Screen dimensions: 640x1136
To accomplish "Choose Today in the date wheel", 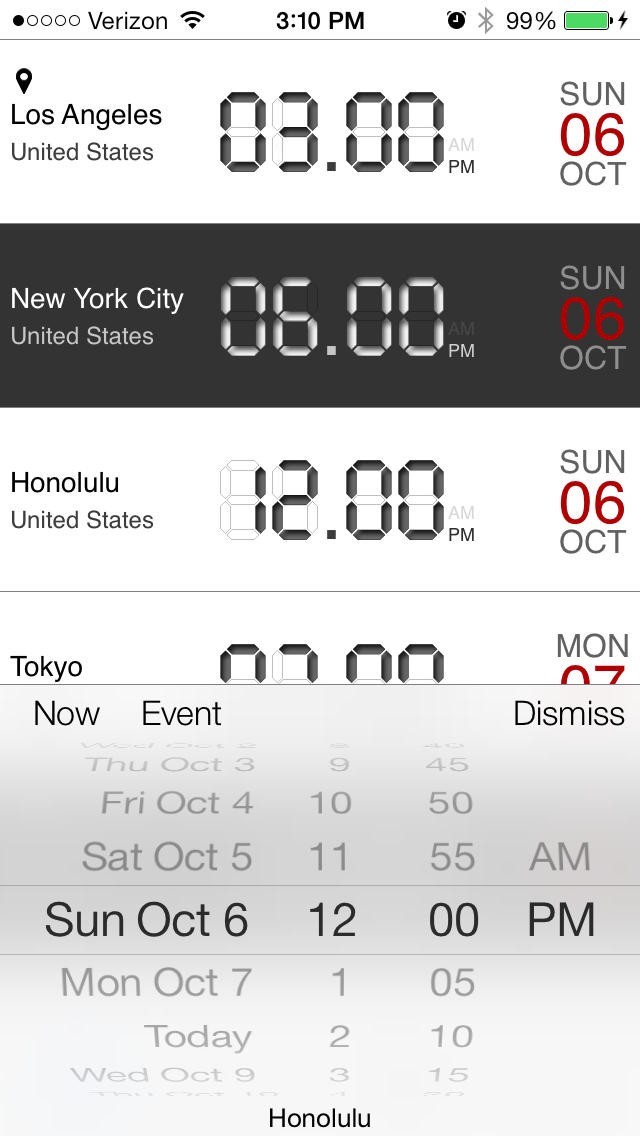I will coord(197,1037).
